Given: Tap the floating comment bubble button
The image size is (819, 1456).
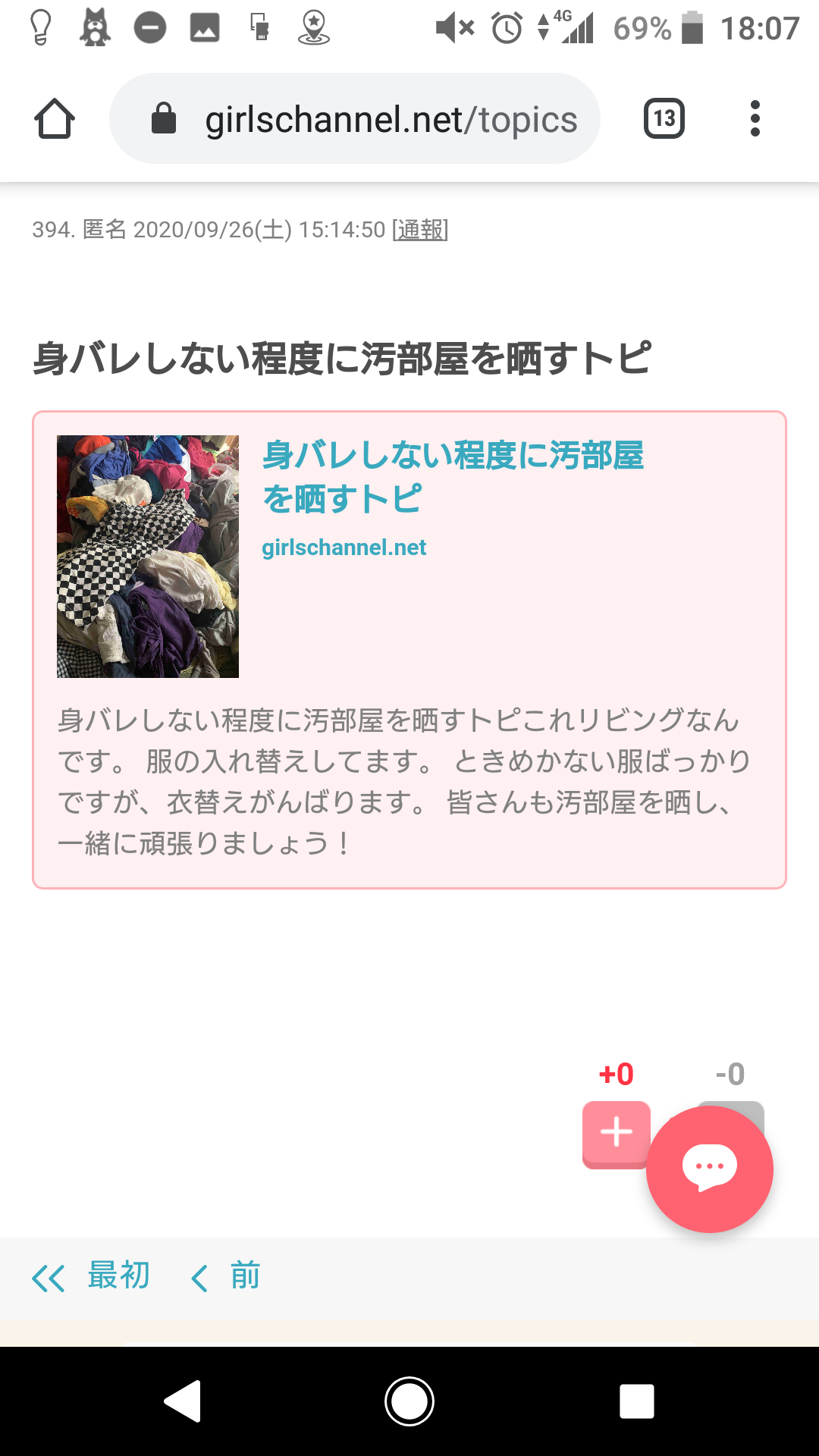Looking at the screenshot, I should 710,1169.
